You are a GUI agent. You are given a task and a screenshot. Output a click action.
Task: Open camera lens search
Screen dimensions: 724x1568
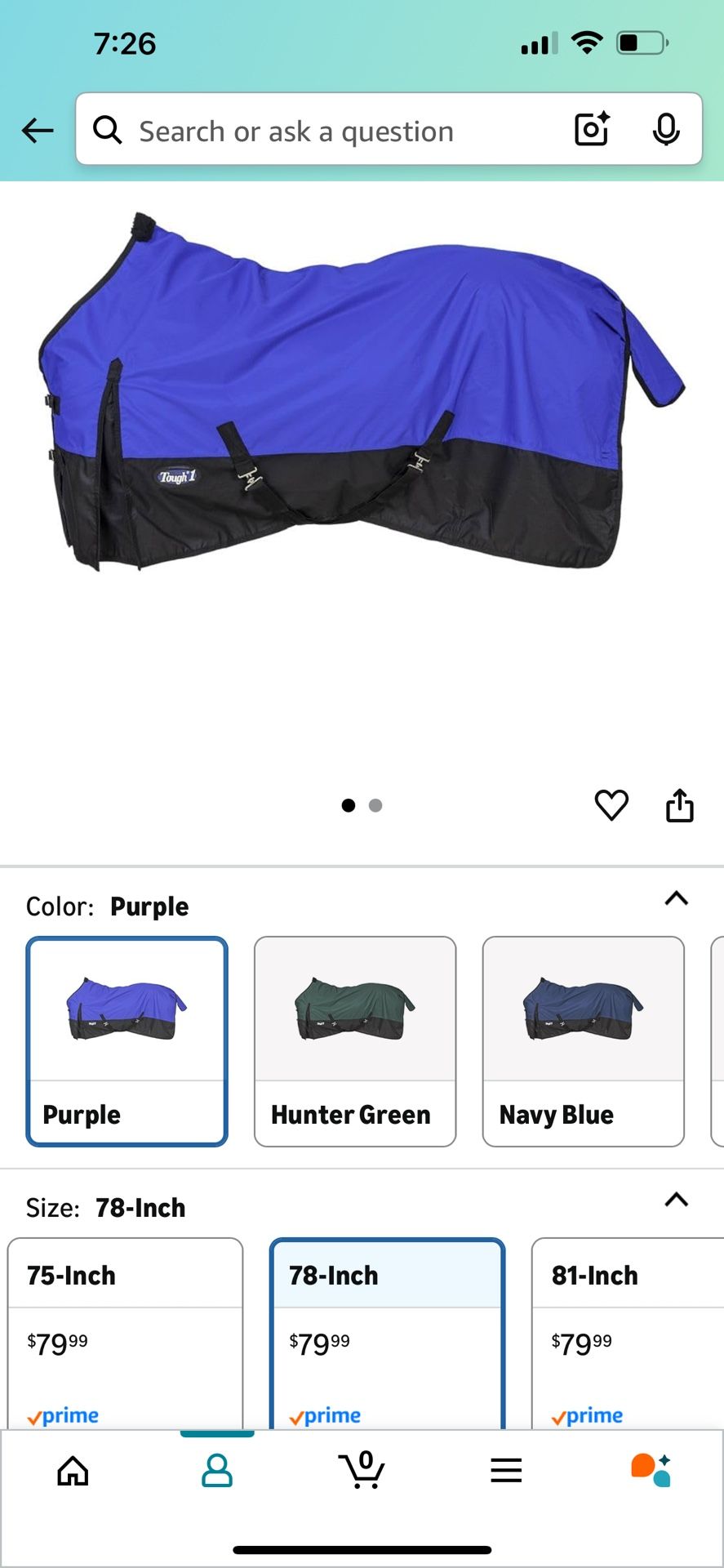click(592, 129)
